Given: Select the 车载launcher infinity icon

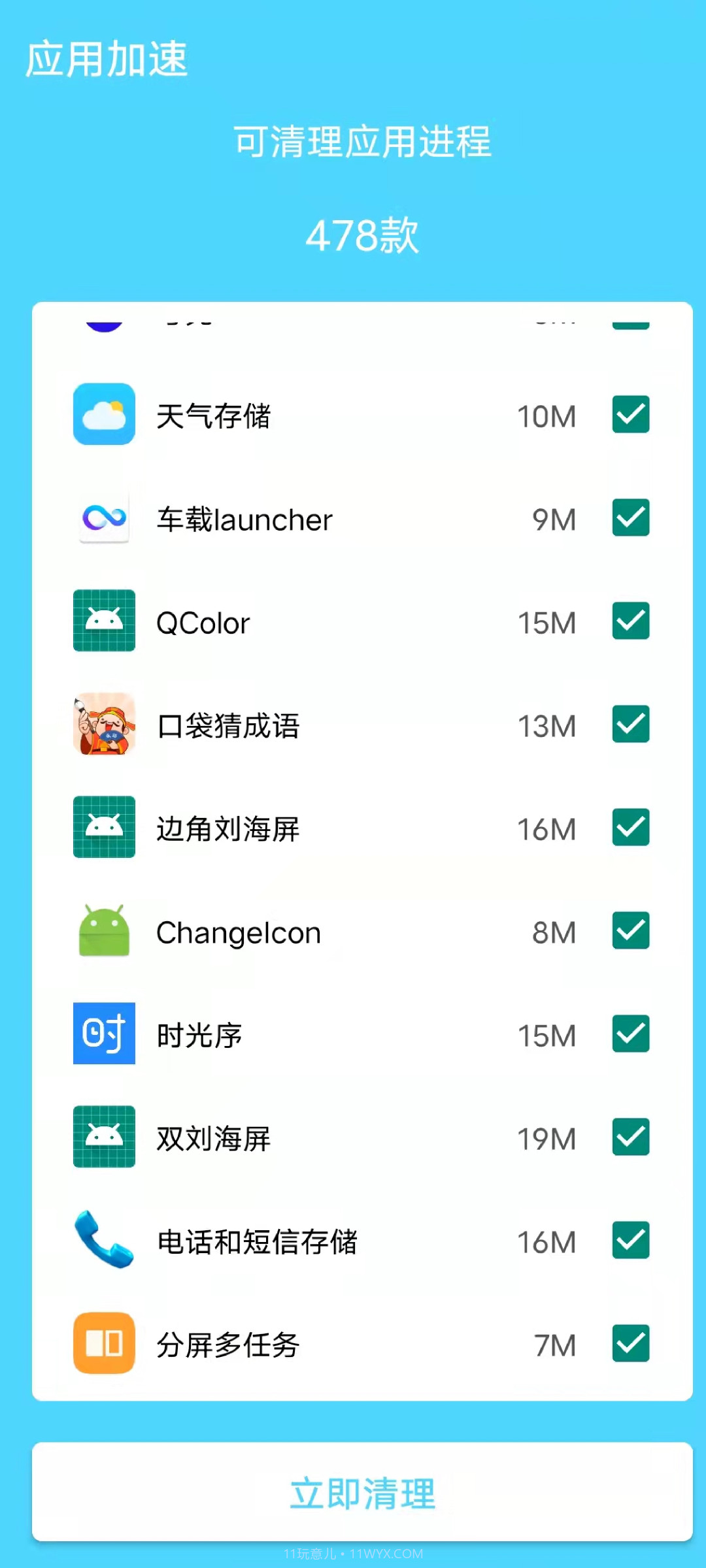Looking at the screenshot, I should point(103,518).
